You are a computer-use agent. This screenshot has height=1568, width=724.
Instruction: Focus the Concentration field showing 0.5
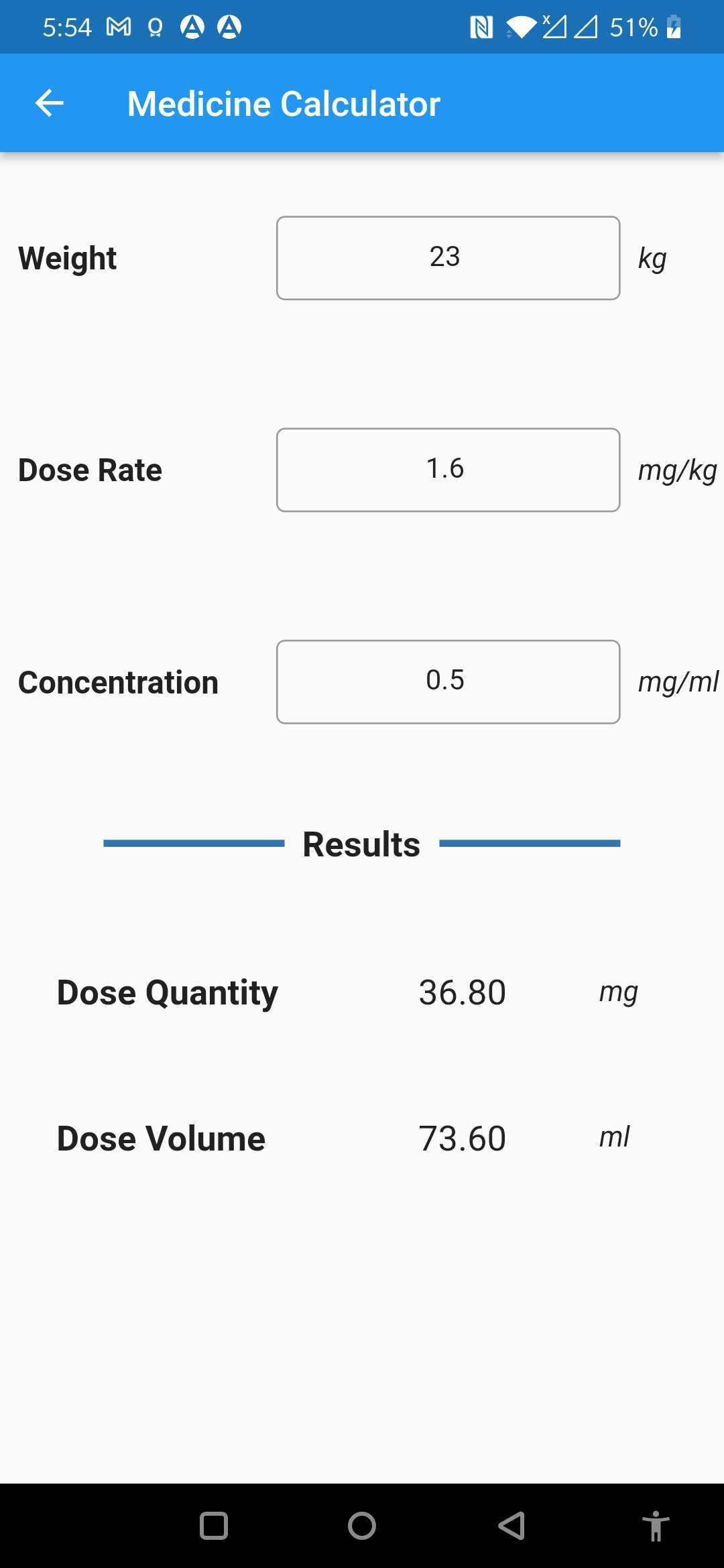(448, 681)
